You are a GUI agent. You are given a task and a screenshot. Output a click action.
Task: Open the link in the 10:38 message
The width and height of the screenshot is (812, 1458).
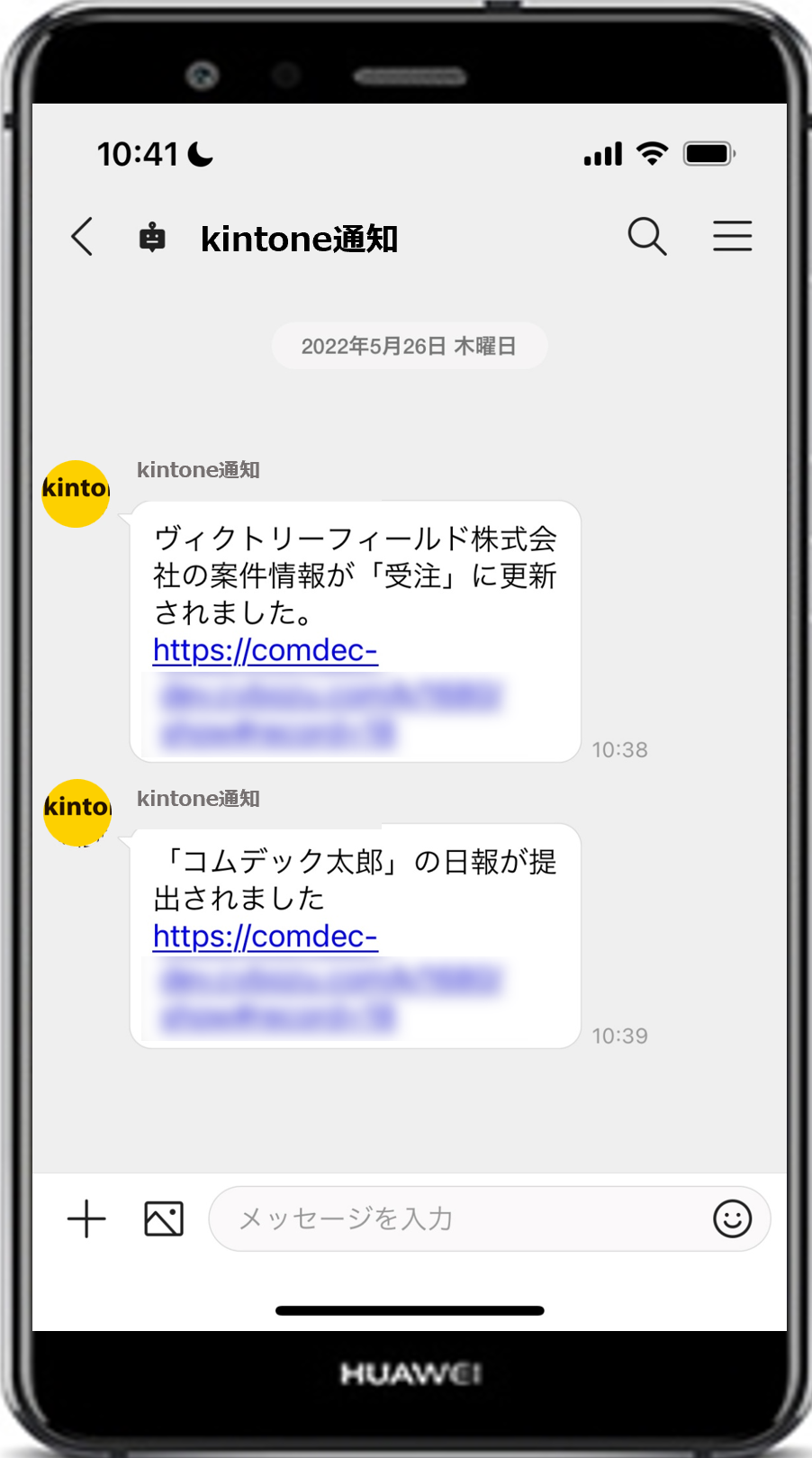click(265, 650)
